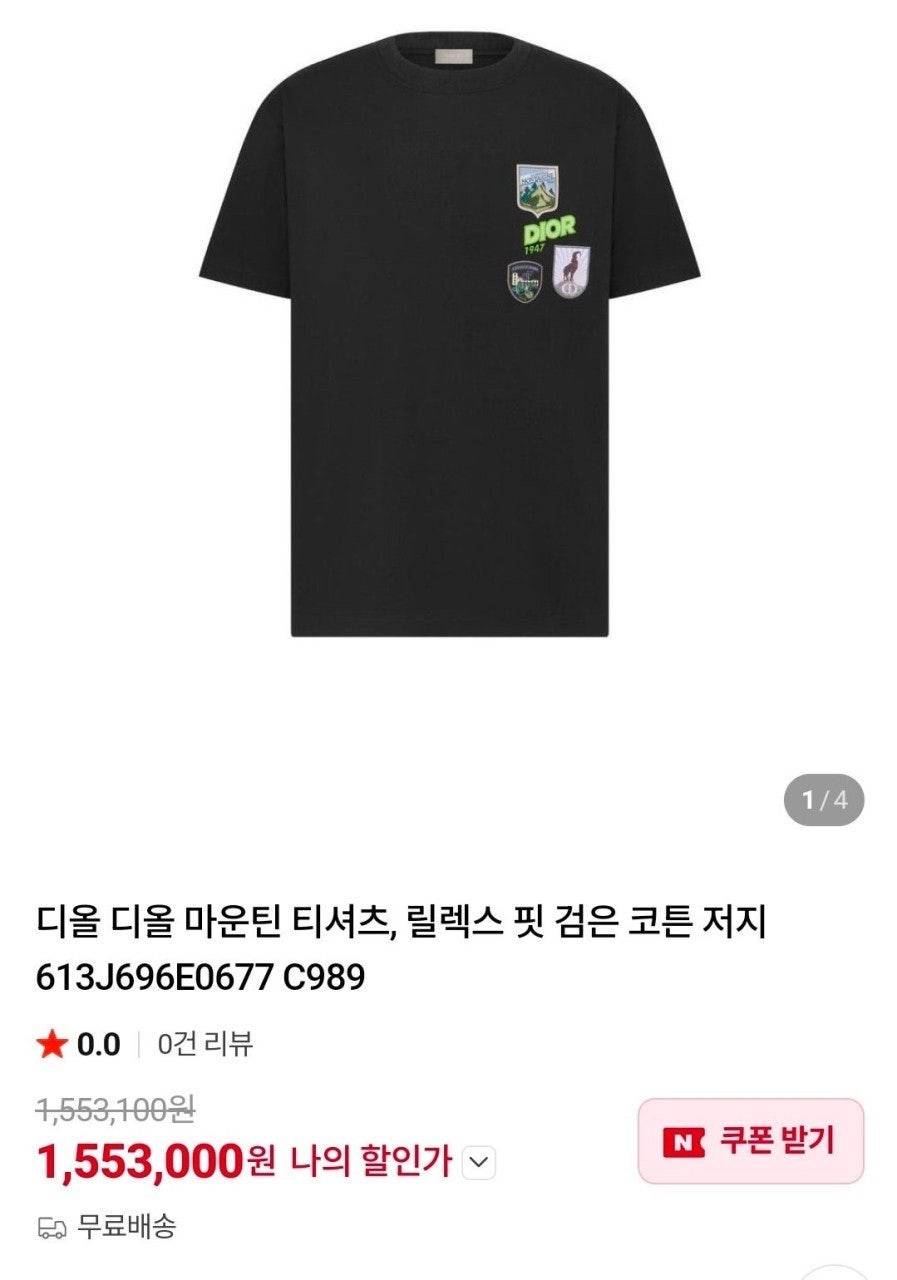The width and height of the screenshot is (897, 1280).
Task: Open the Dior black T-shirt product image
Action: tap(449, 340)
